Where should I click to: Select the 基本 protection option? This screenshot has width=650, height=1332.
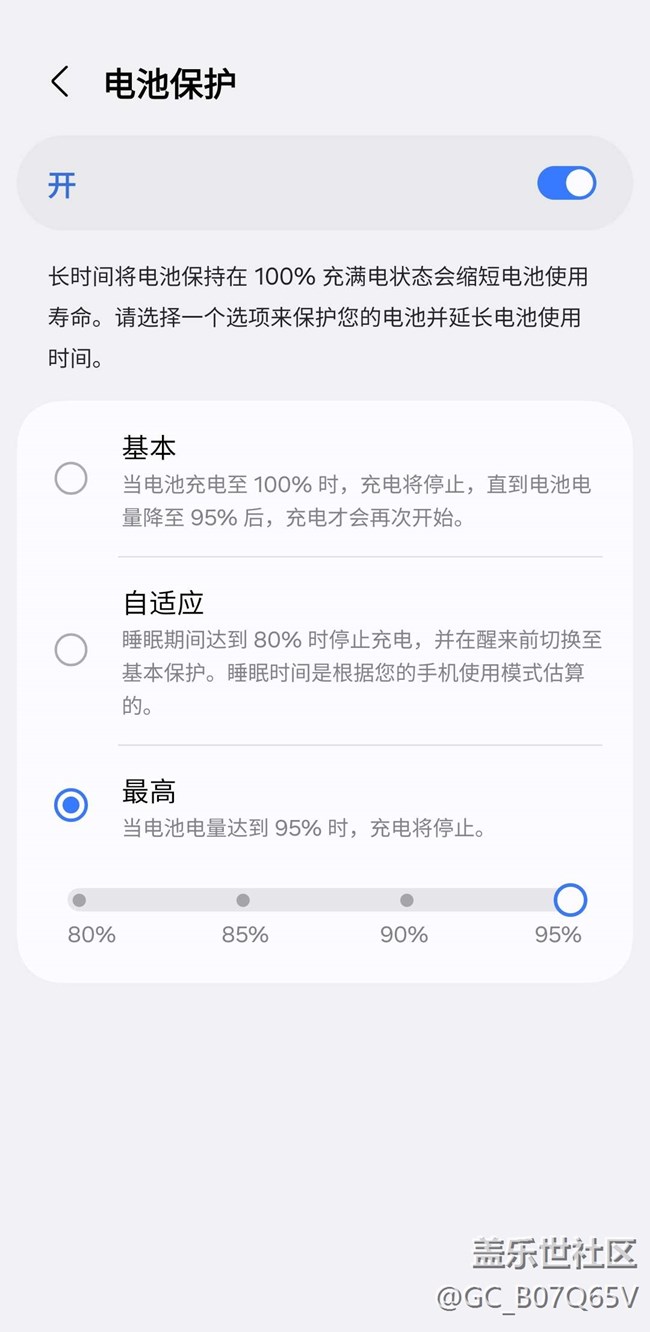[x=71, y=479]
